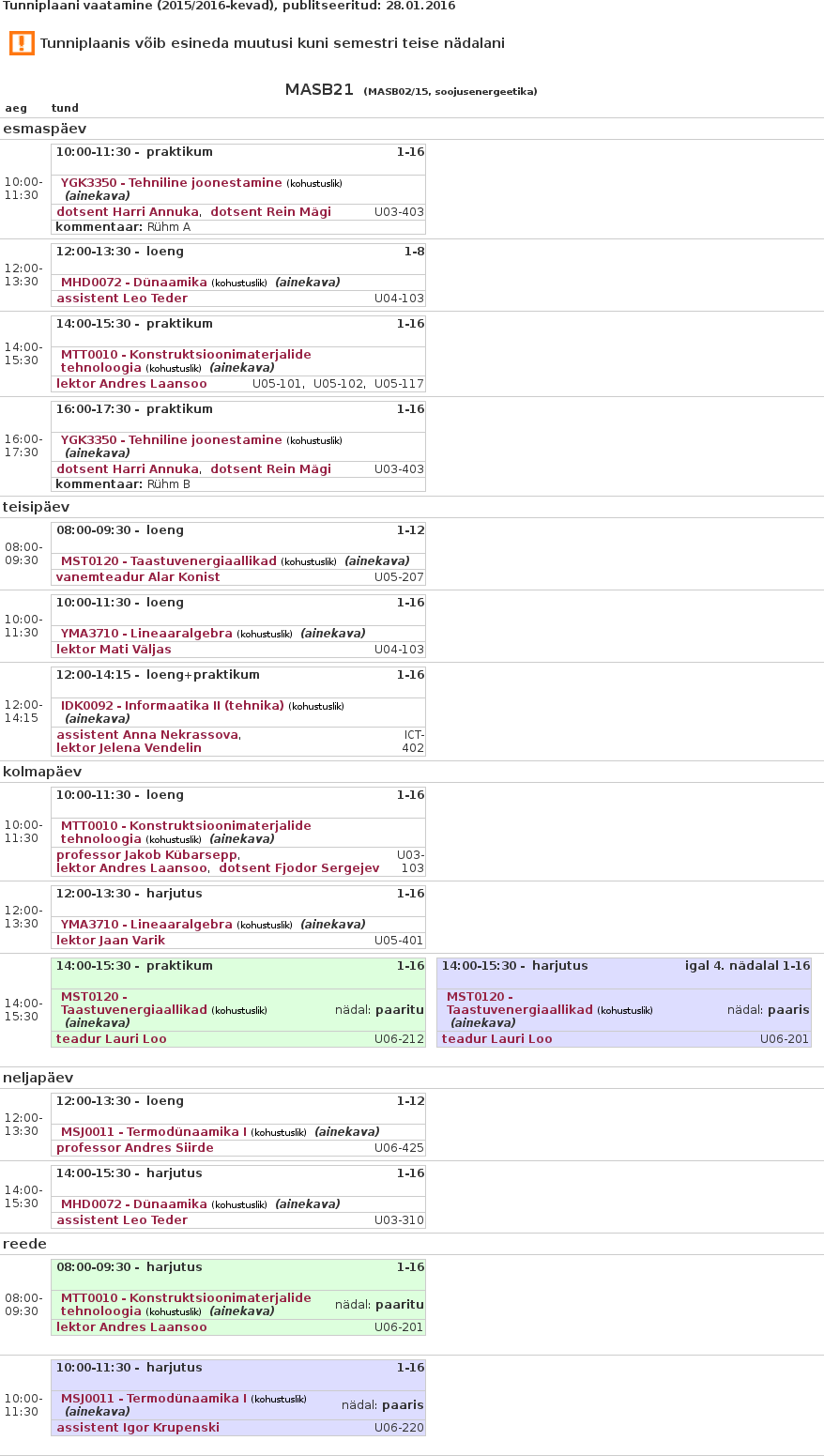Open Lineaaralgebra course in Tuesday's 10:00 loeng
The image size is (824, 1456).
pos(146,634)
